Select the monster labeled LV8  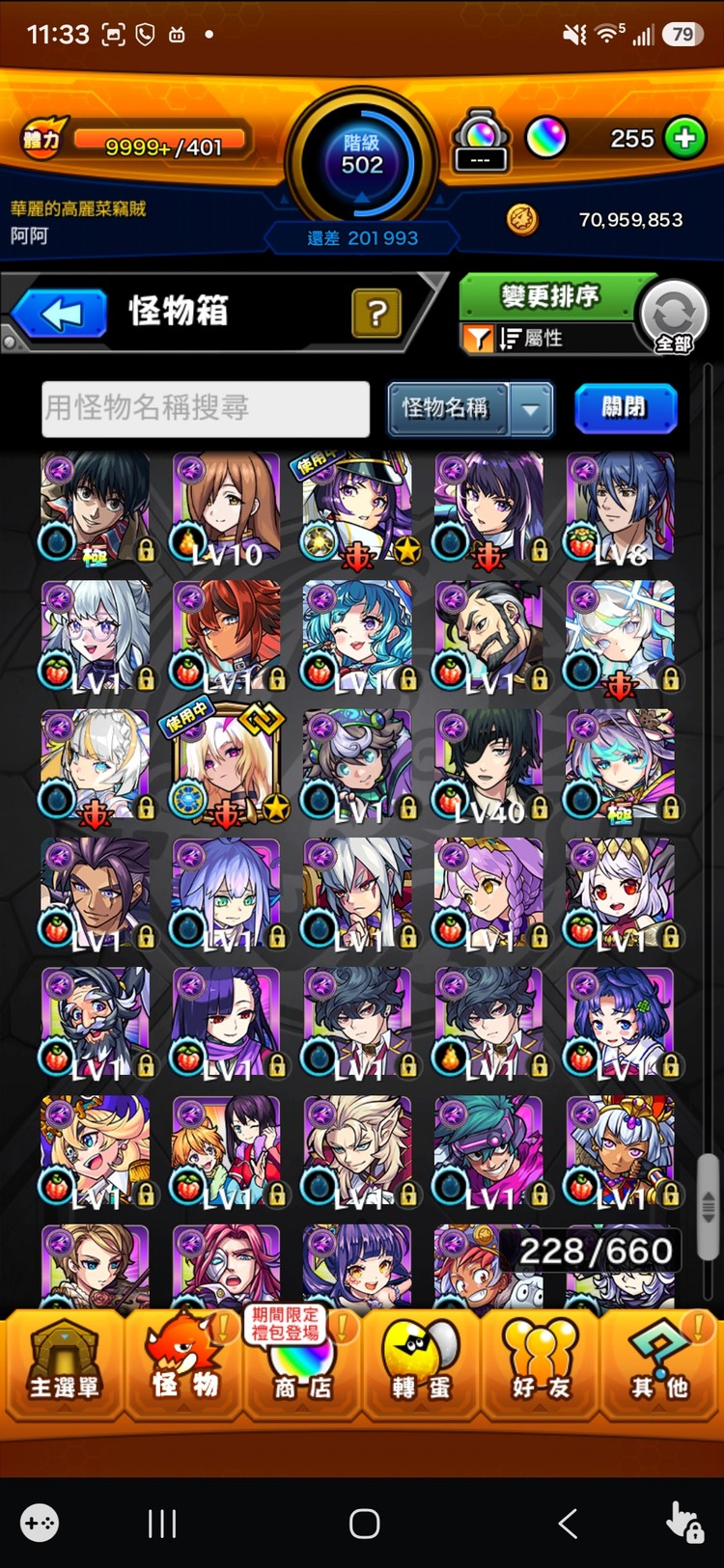pos(620,508)
